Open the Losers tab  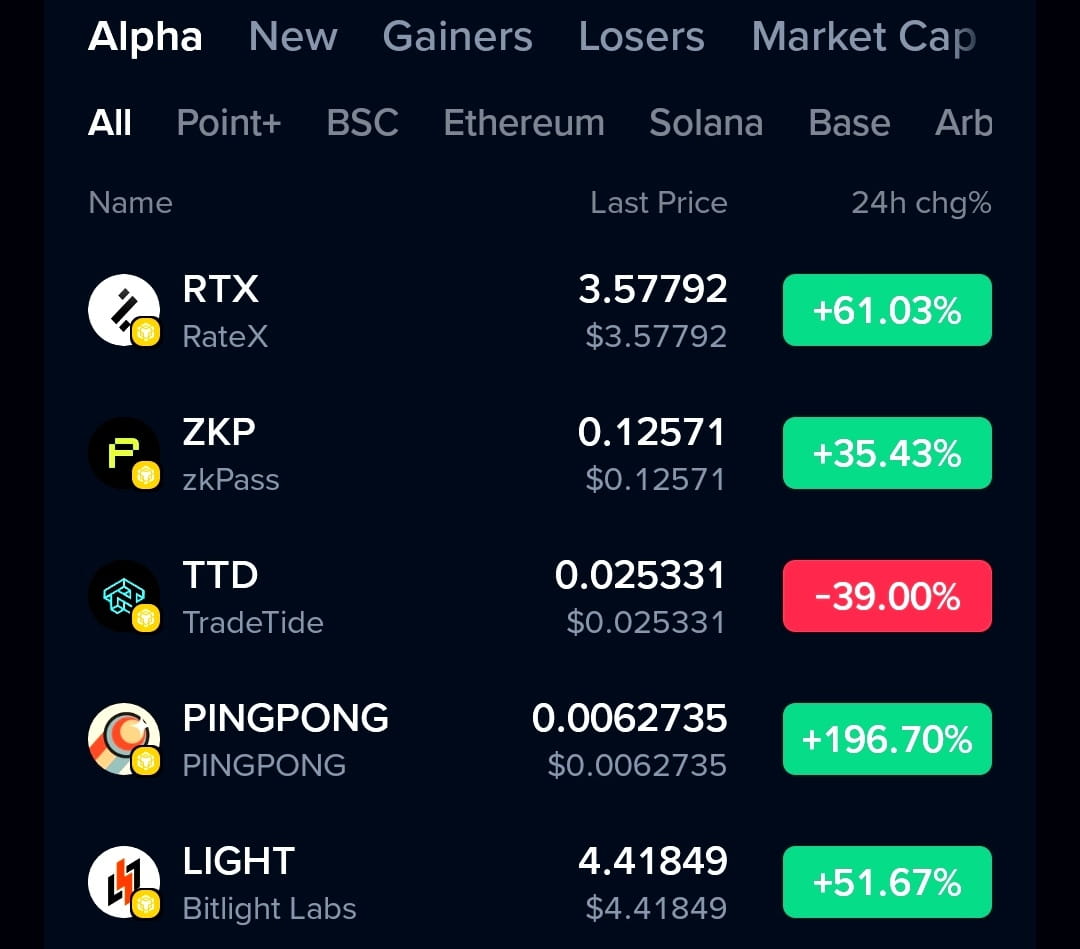pyautogui.click(x=641, y=38)
